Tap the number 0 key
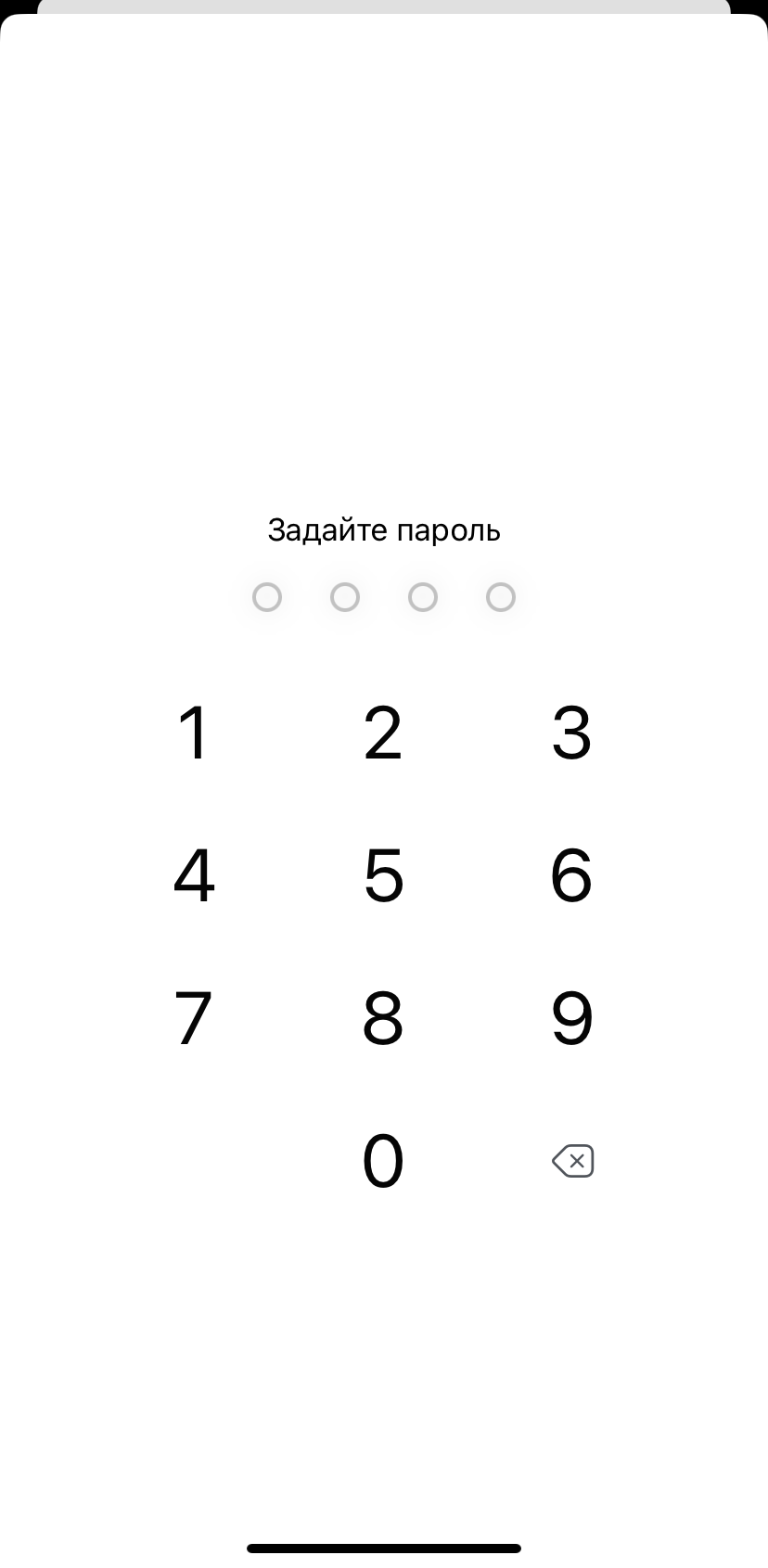768x1568 pixels. 383,1161
